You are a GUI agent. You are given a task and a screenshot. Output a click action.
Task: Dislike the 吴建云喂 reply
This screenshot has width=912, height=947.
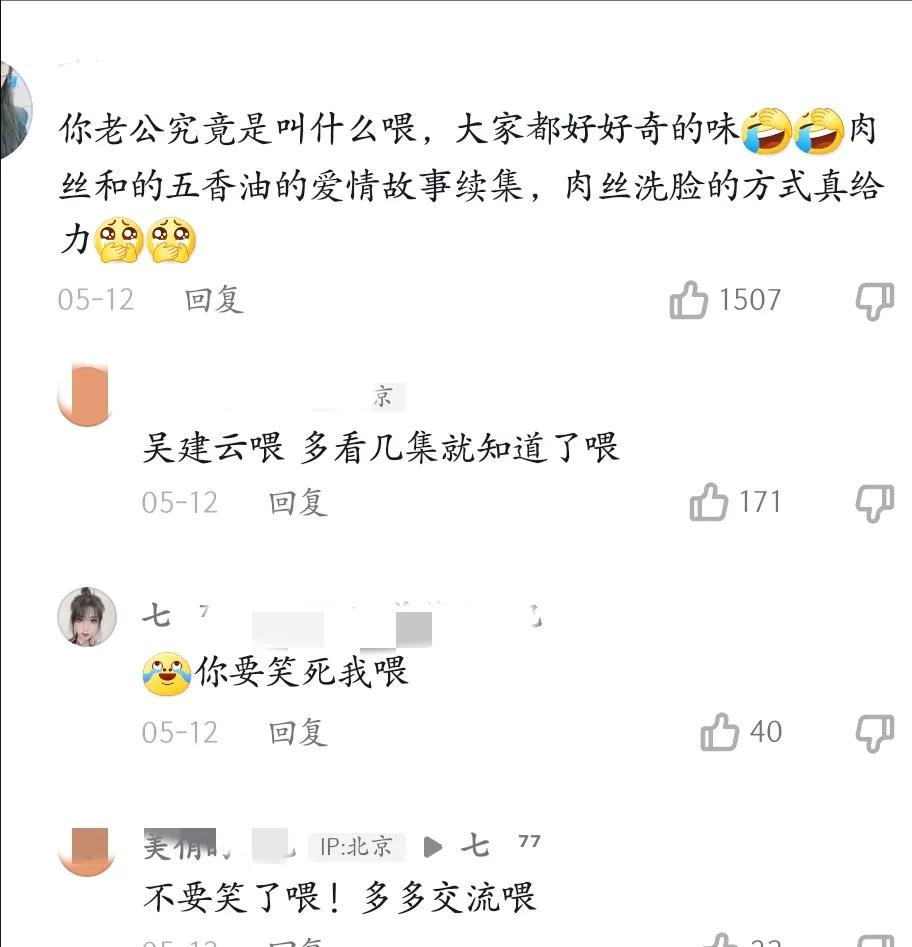[874, 502]
